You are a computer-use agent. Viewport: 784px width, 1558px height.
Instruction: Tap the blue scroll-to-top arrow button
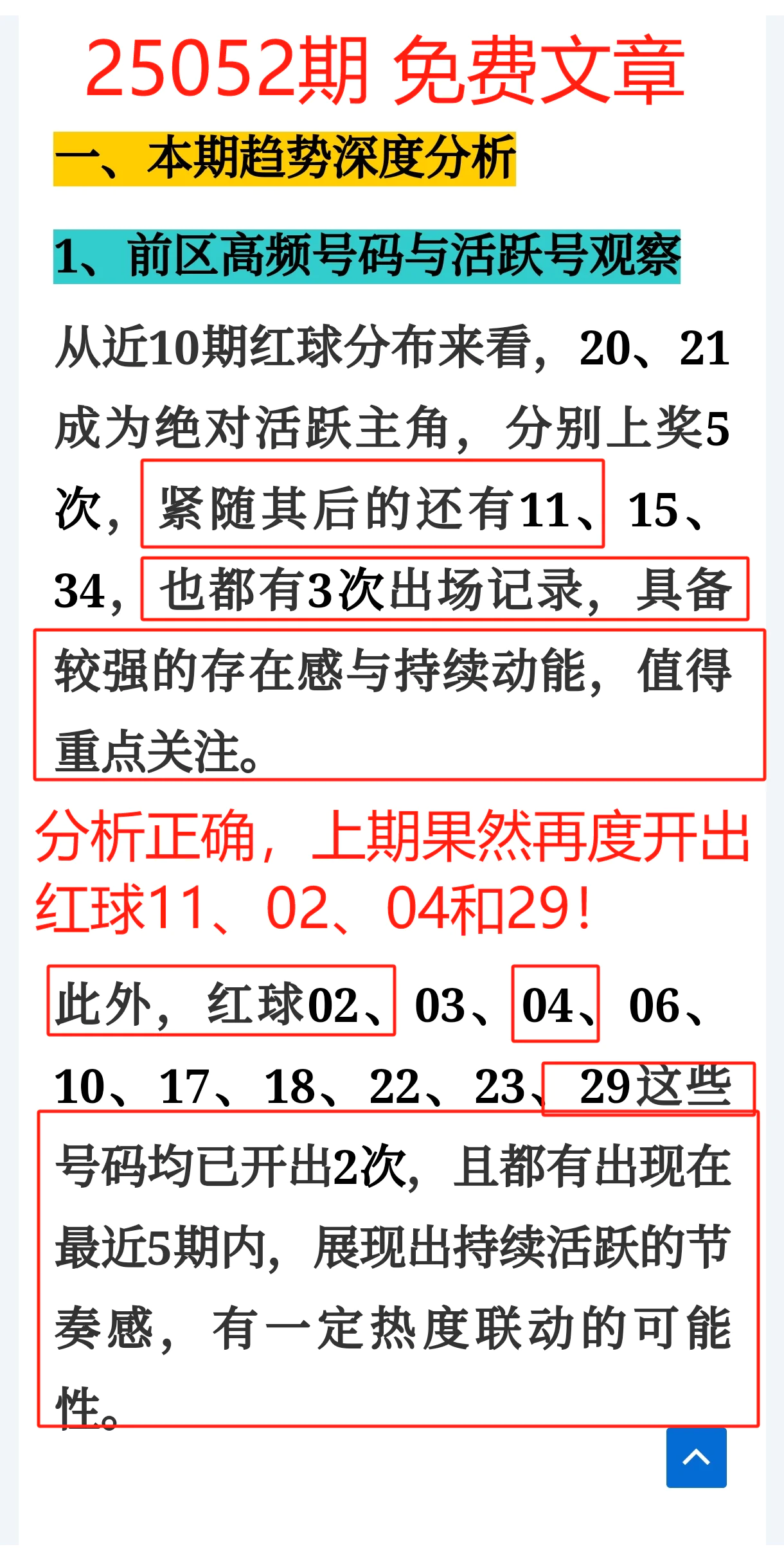[x=696, y=1457]
